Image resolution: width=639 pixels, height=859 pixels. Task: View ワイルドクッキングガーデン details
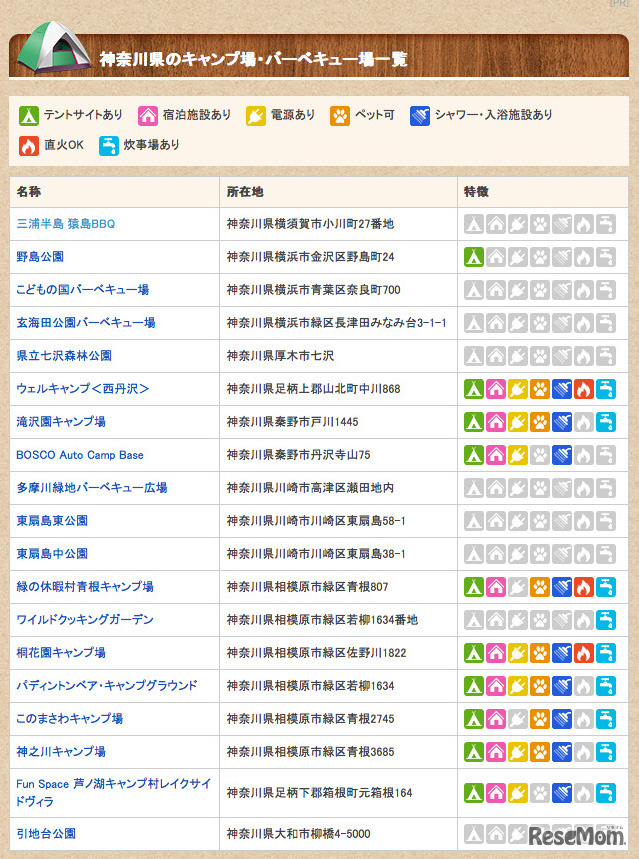coord(85,620)
